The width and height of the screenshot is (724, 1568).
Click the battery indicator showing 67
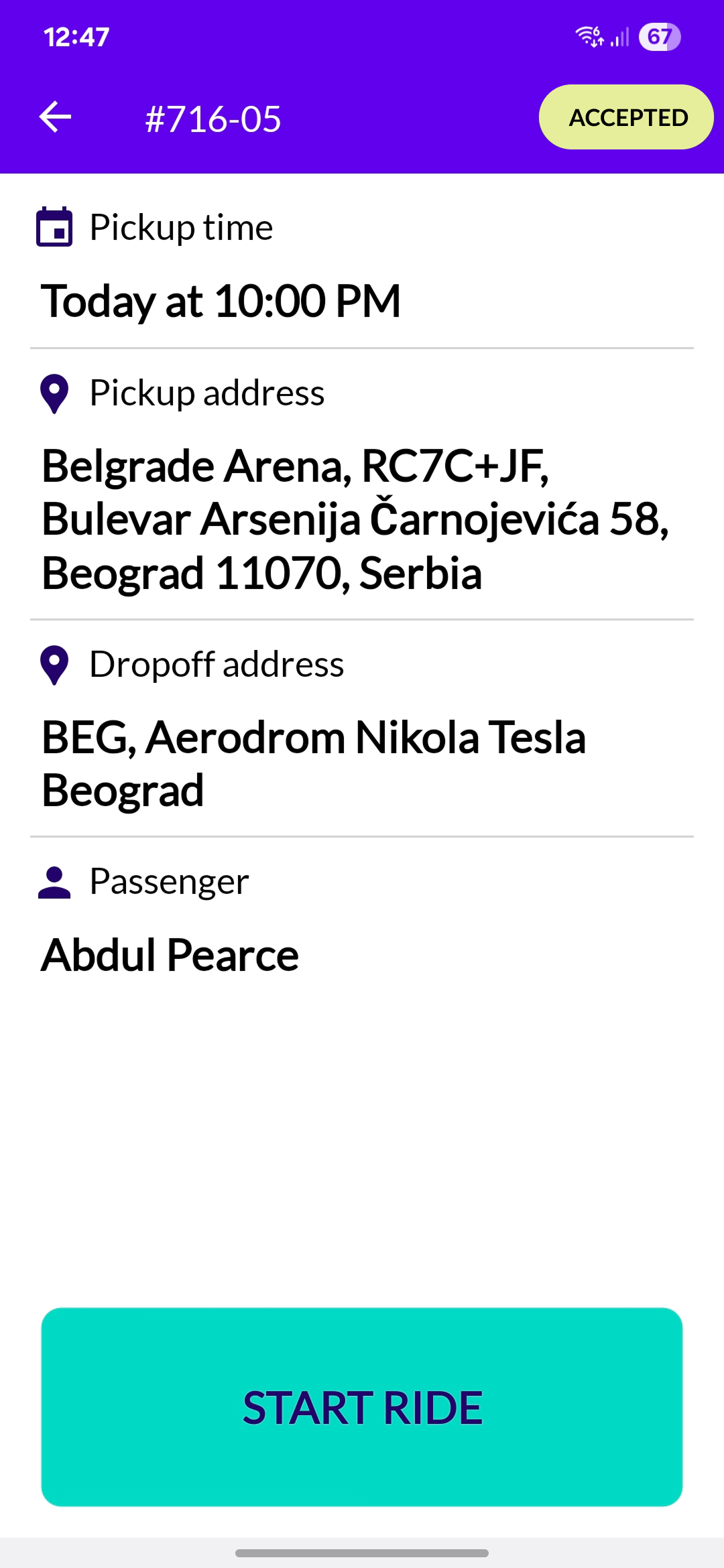(659, 37)
